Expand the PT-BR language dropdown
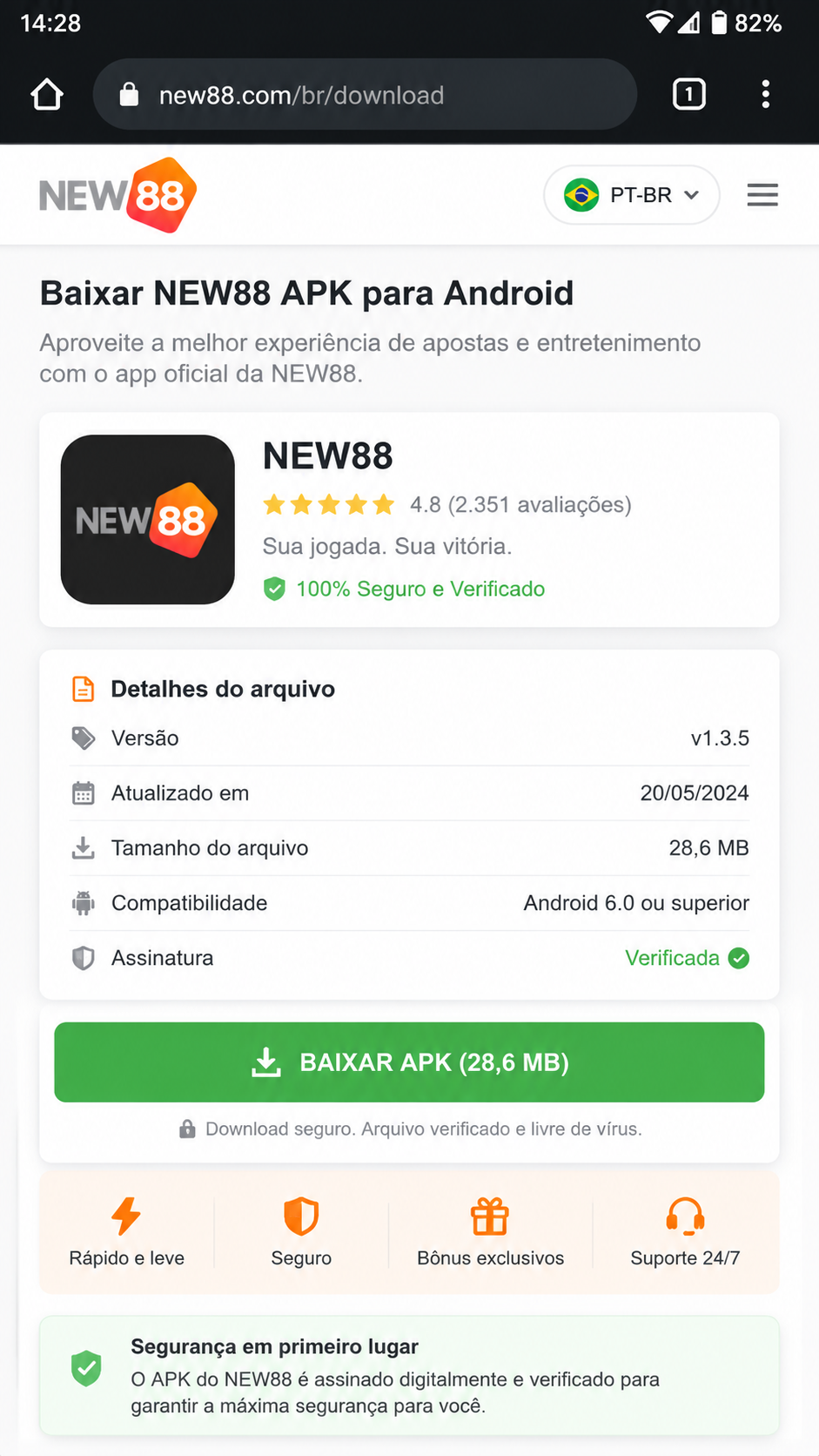 631,195
